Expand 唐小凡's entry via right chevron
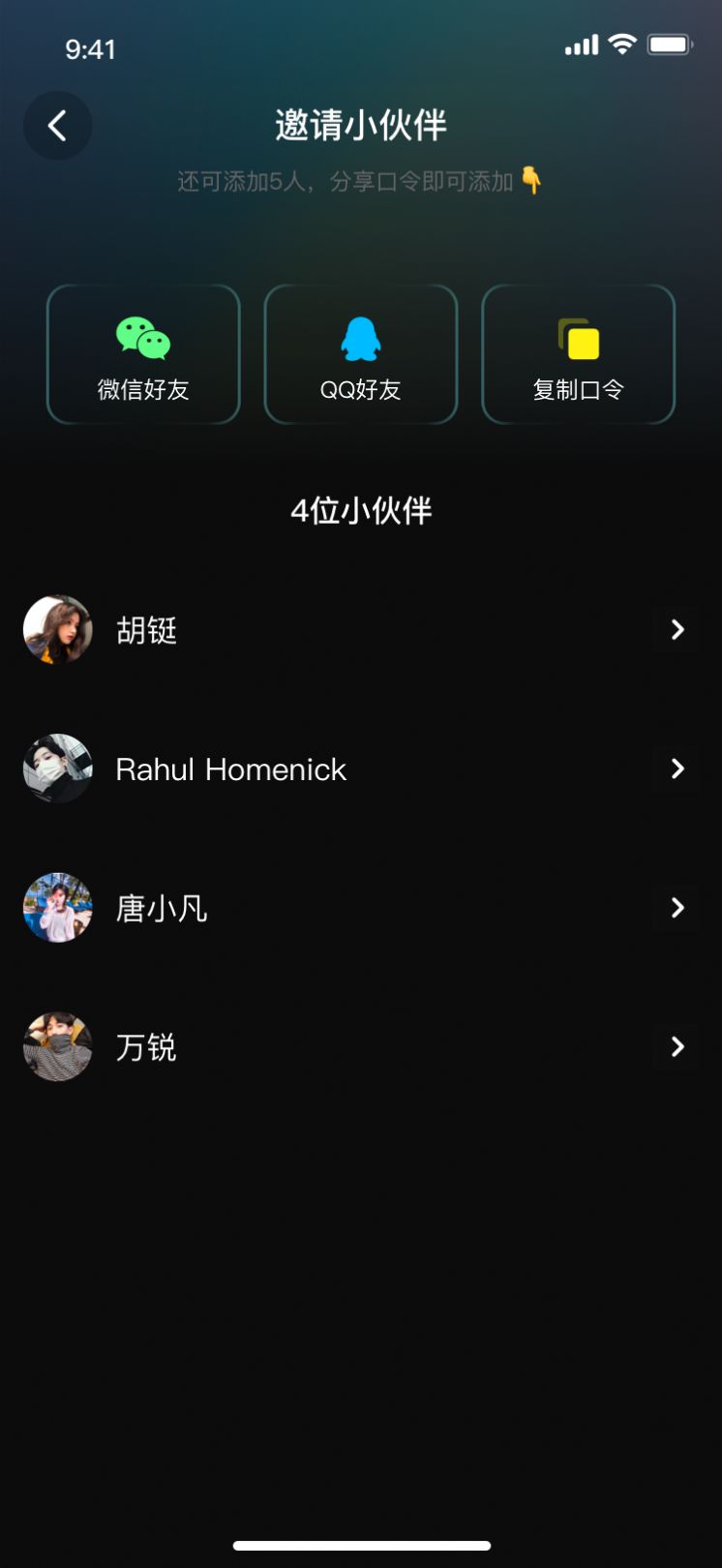Viewport: 722px width, 1568px height. (x=677, y=908)
